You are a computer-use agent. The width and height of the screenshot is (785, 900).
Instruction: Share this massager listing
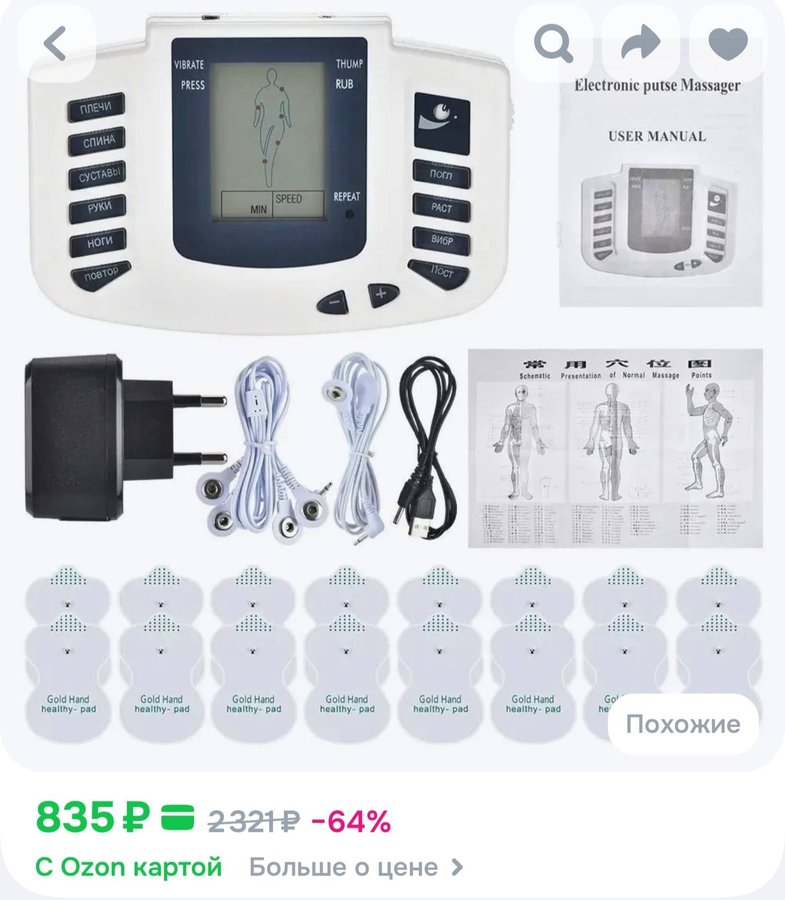click(x=640, y=44)
